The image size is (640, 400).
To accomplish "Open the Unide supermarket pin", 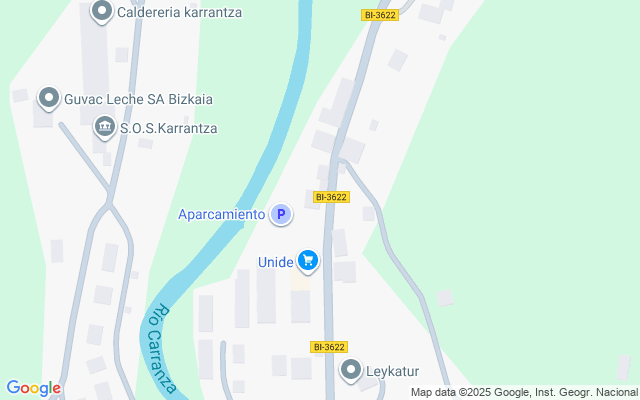I will [x=308, y=261].
